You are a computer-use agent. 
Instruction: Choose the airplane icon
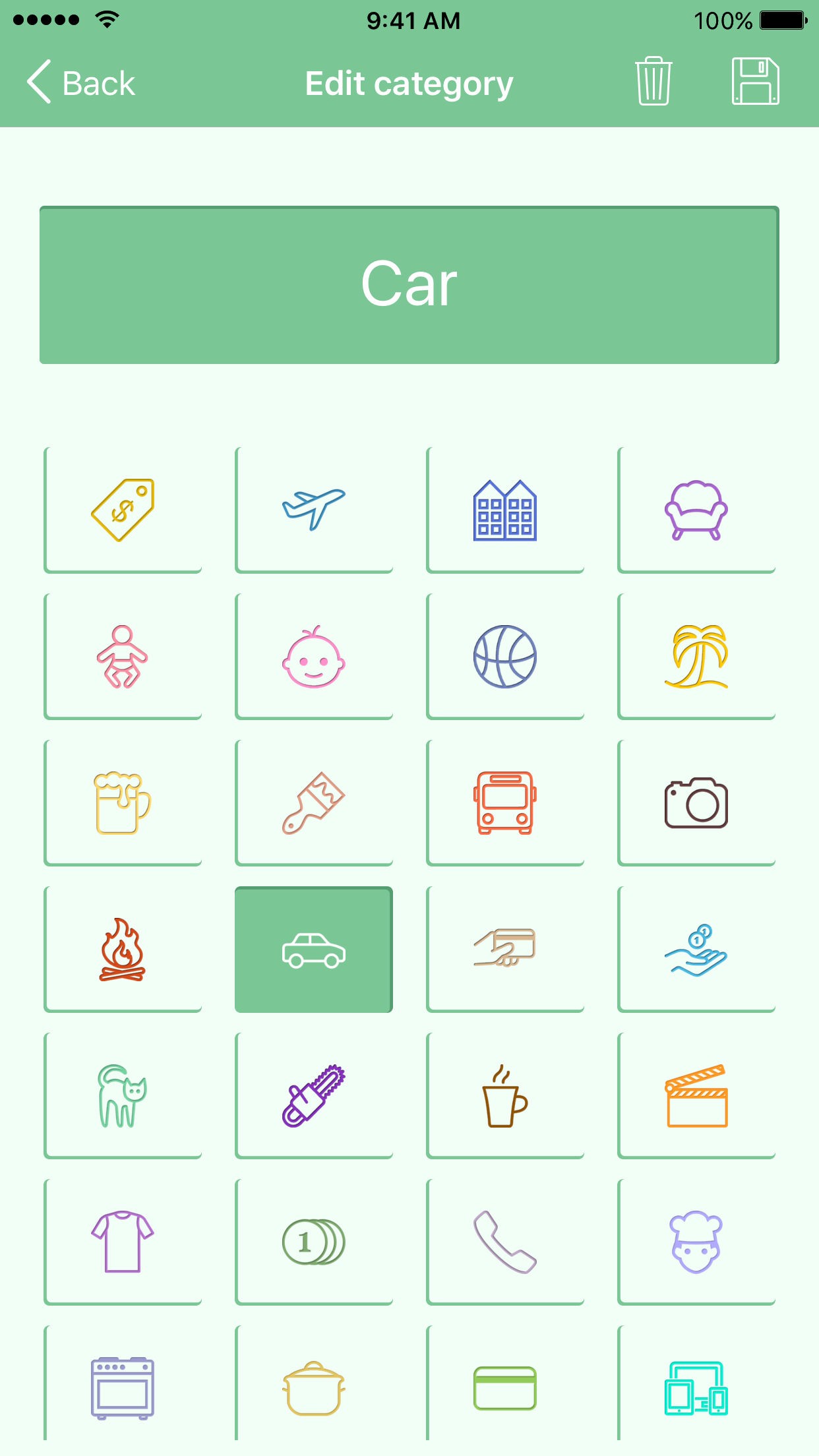tap(314, 510)
